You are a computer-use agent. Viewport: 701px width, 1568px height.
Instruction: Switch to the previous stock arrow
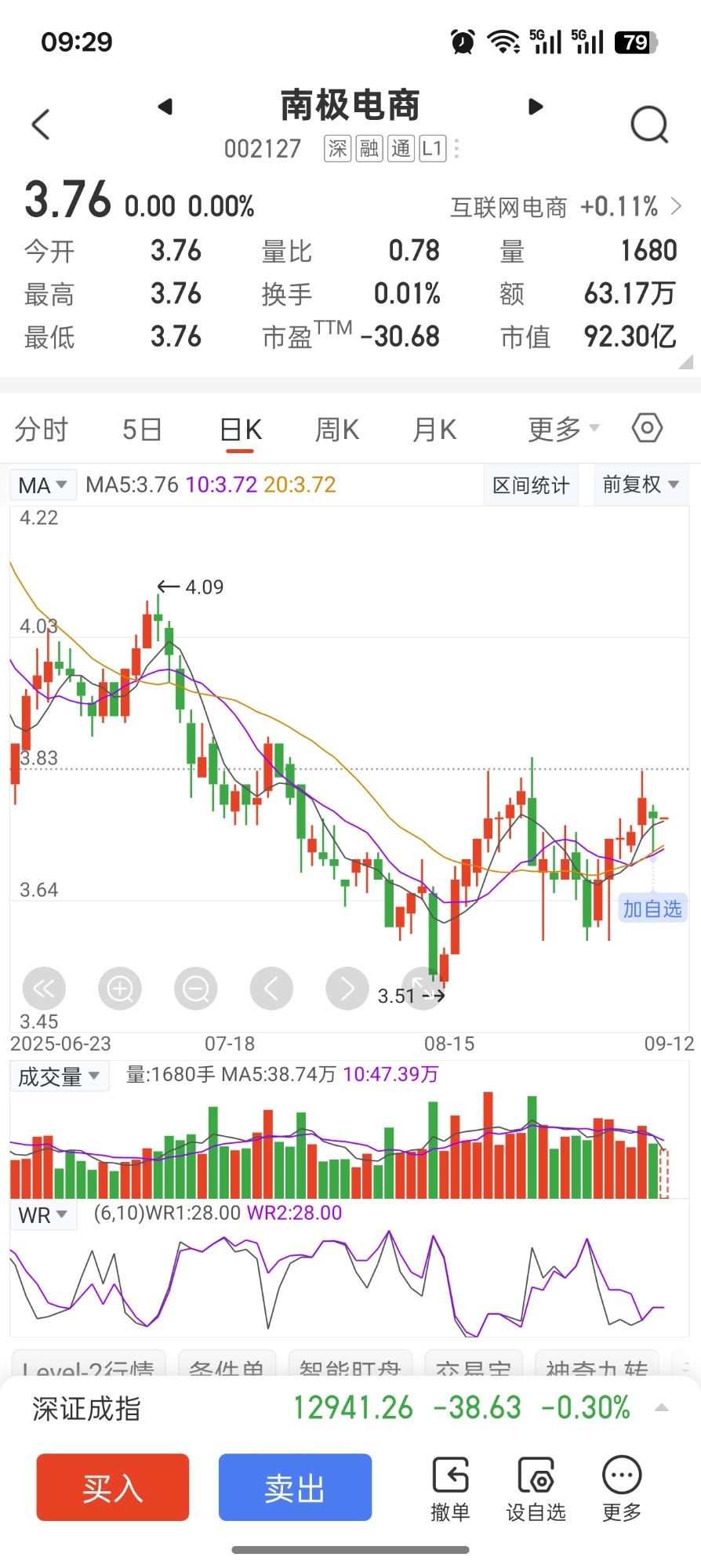click(165, 107)
